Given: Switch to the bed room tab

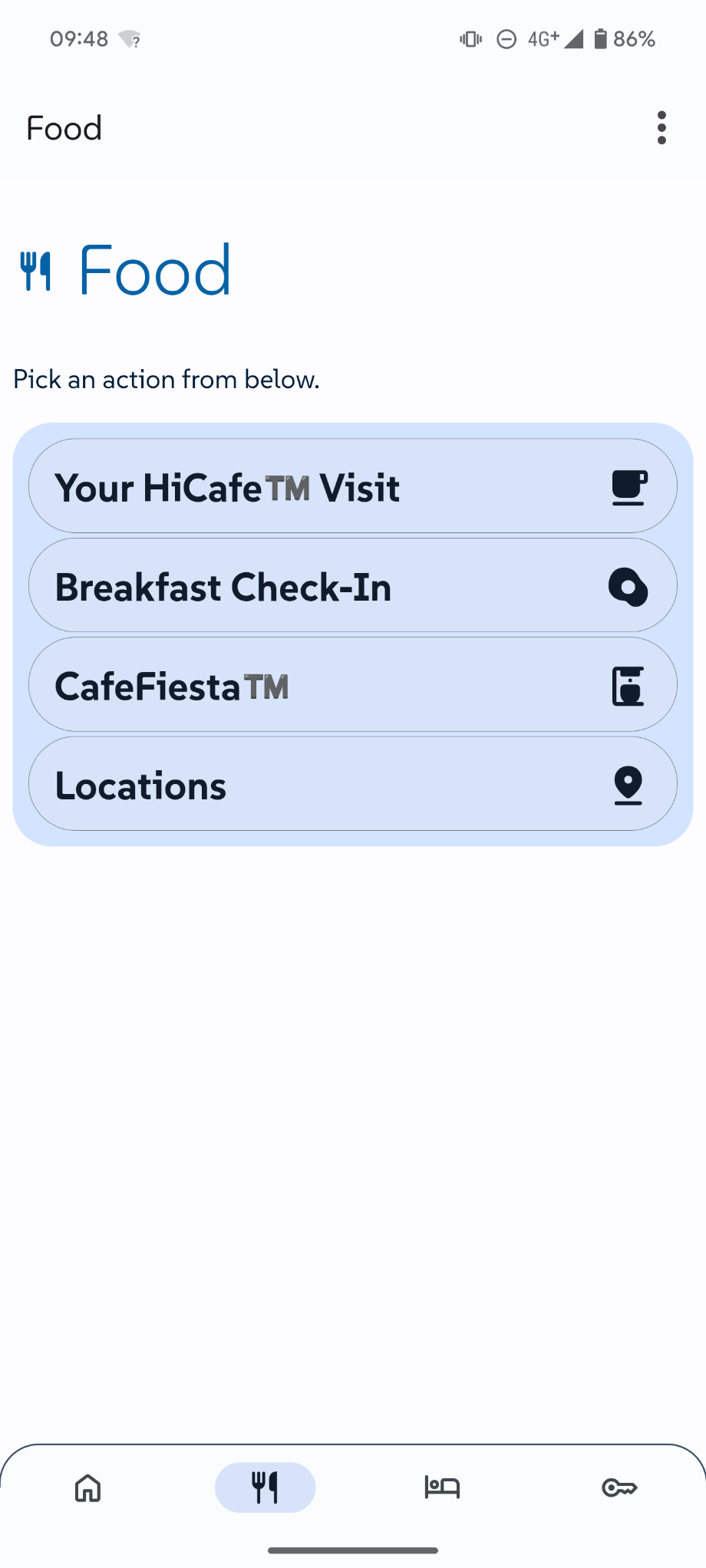Looking at the screenshot, I should pos(442,1487).
